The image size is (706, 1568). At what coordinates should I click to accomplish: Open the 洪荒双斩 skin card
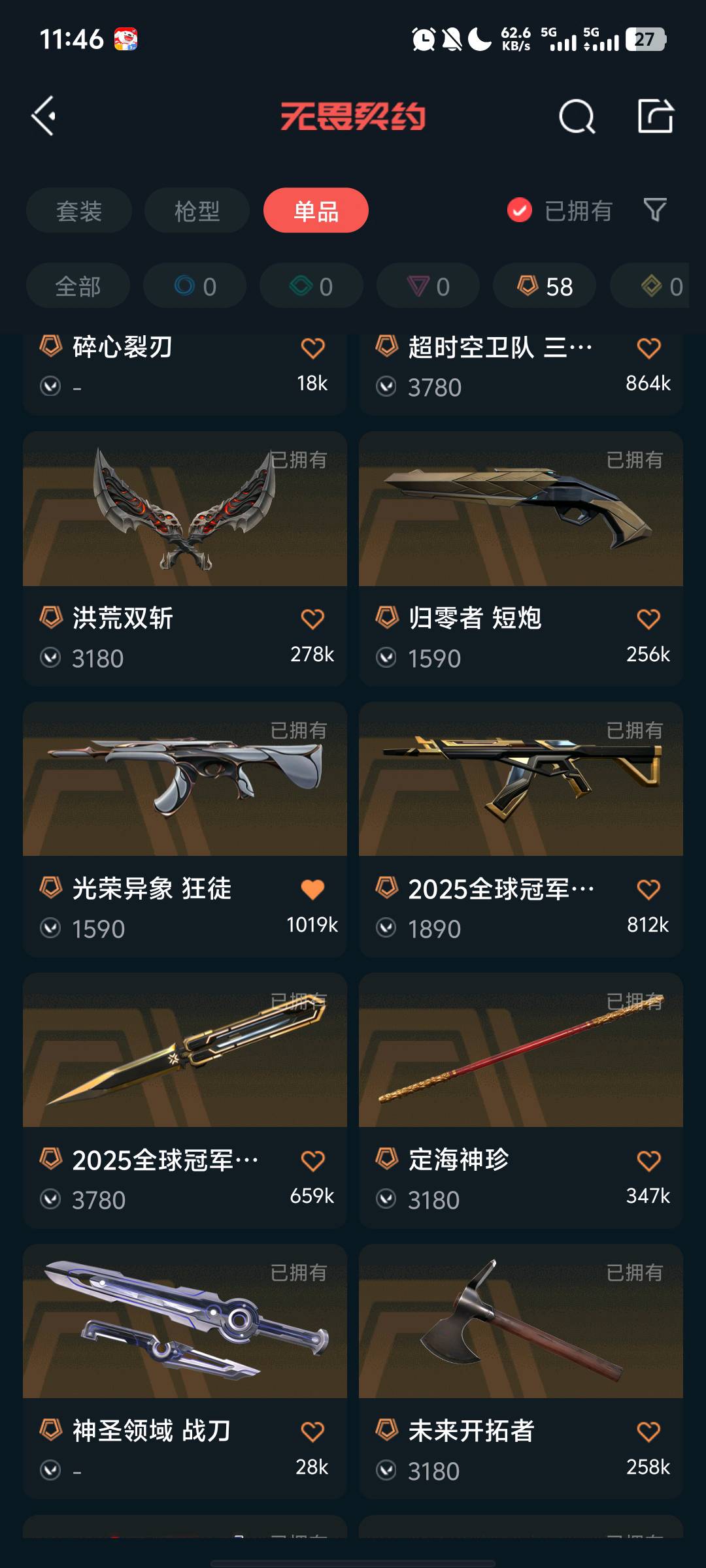(185, 558)
